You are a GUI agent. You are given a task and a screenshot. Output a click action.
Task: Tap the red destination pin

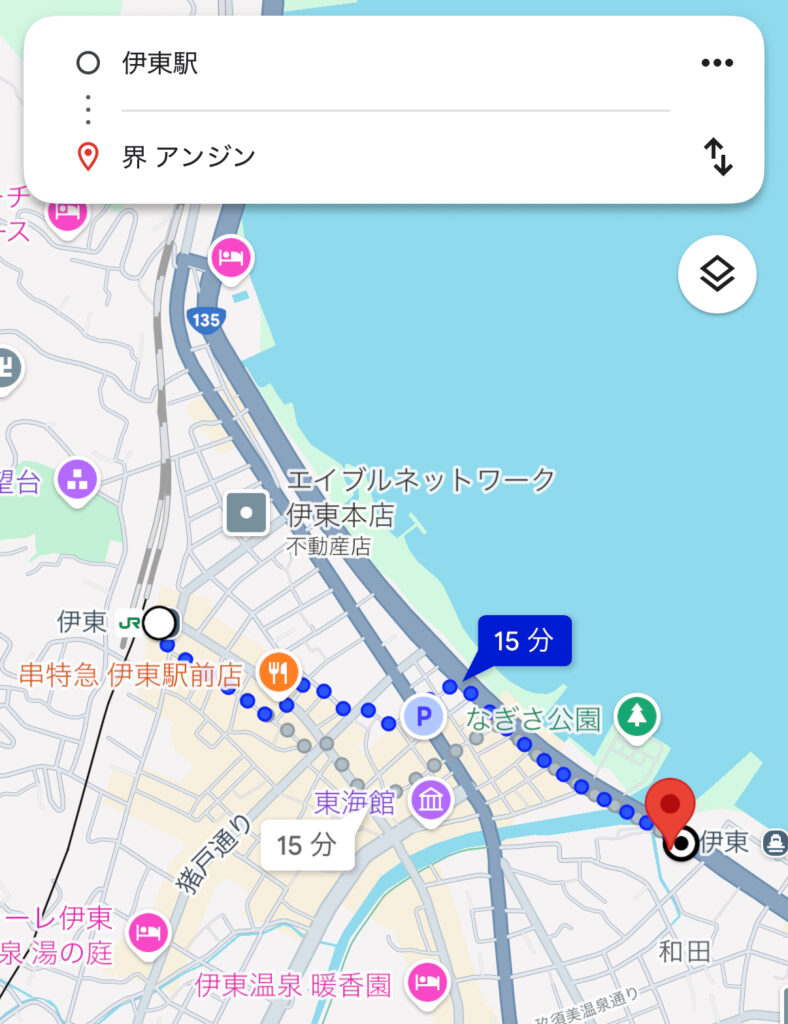[669, 805]
